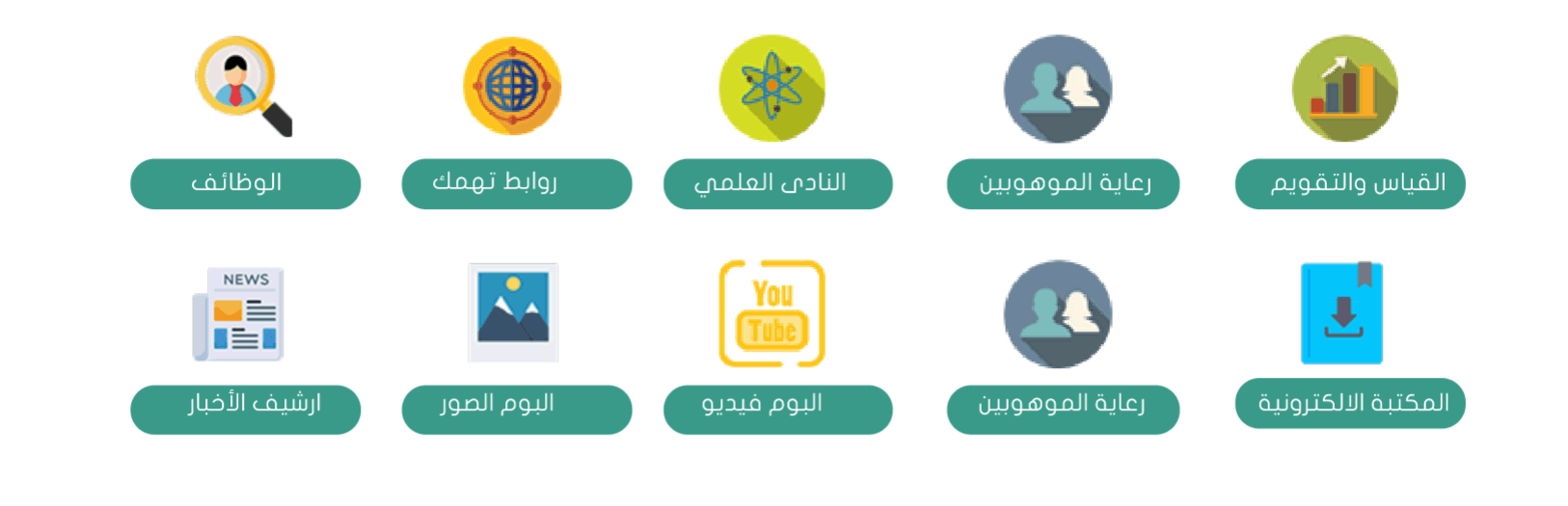Viewport: 1568px width, 506px height.
Task: Open ارشيف الأخبار news archive
Action: pos(245,409)
